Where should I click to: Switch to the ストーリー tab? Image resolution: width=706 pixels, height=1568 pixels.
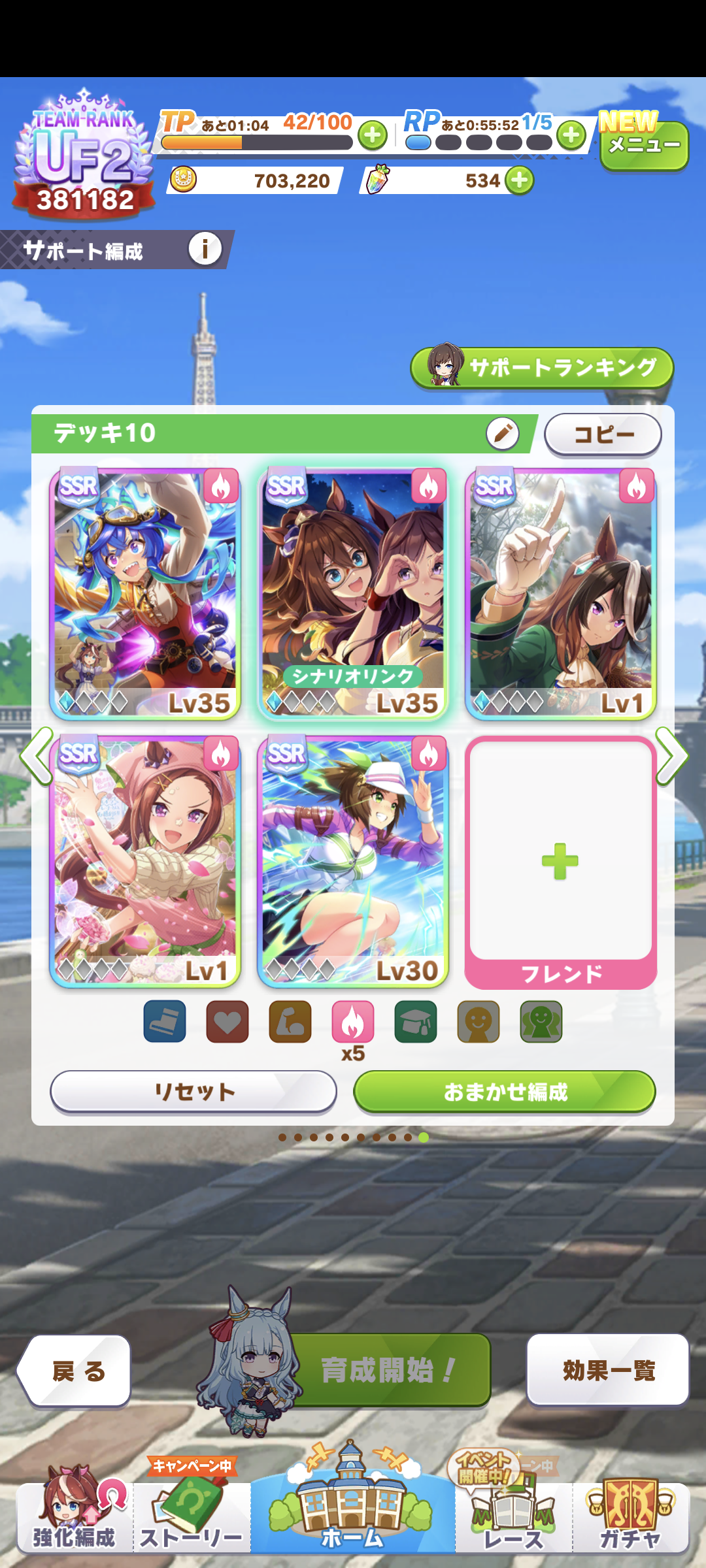[x=192, y=1516]
